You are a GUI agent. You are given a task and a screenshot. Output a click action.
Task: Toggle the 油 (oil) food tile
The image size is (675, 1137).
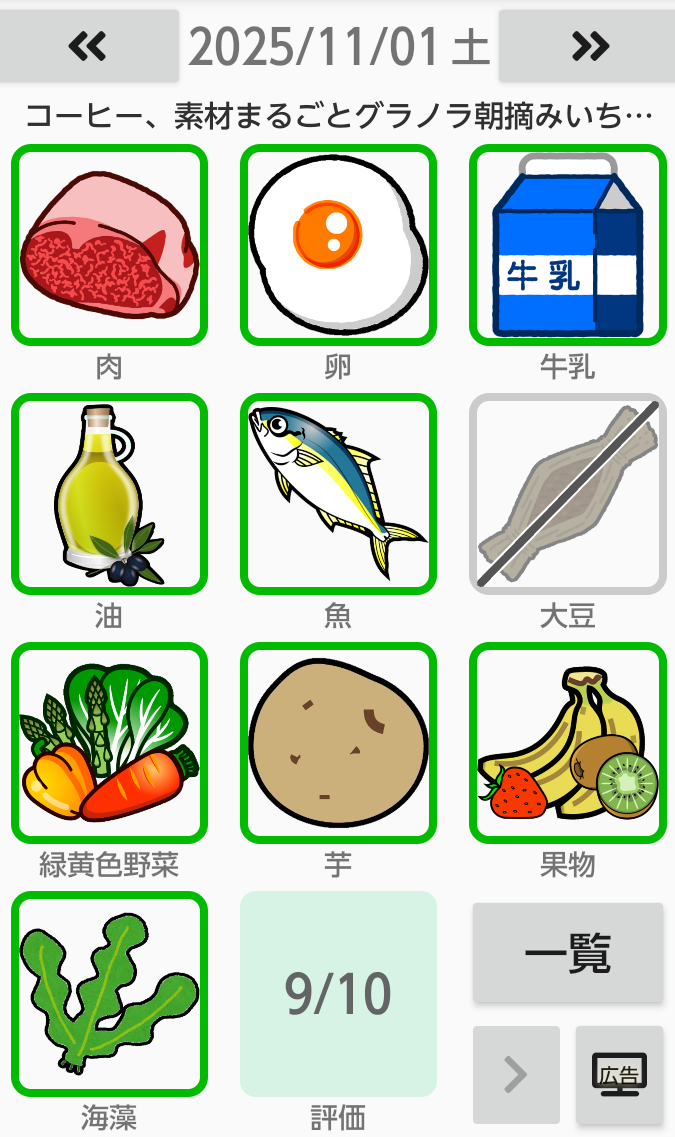tap(109, 493)
